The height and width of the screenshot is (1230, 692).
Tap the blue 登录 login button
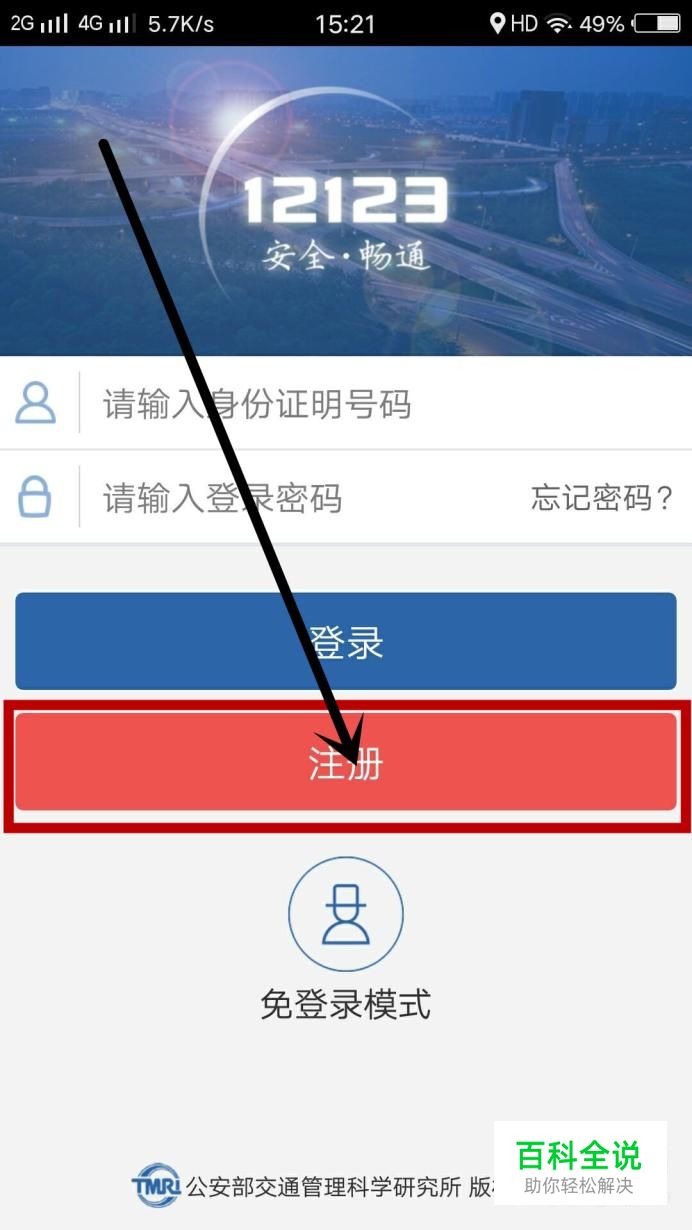pyautogui.click(x=346, y=642)
